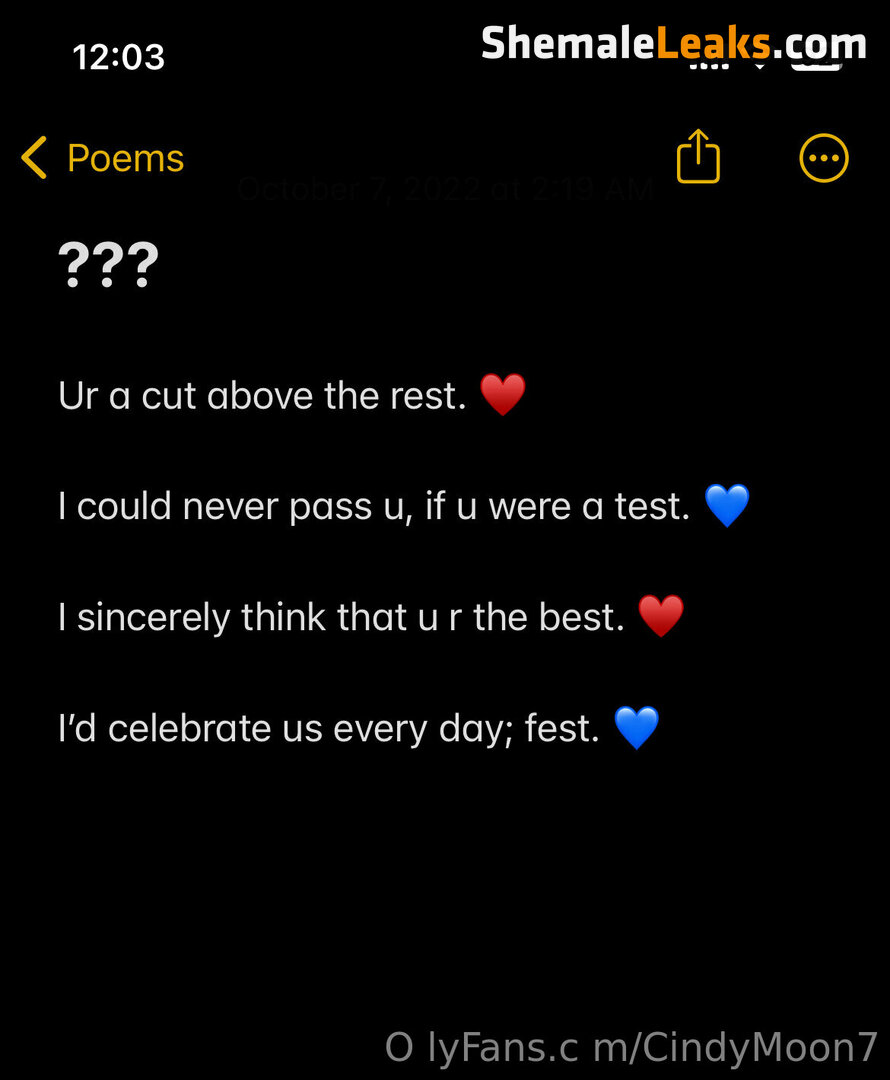Share this note
This screenshot has width=890, height=1080.
(x=698, y=157)
